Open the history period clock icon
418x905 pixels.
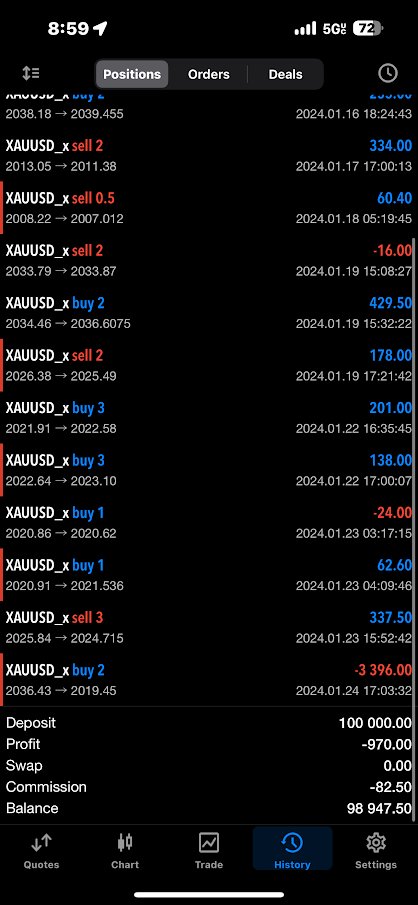387,73
